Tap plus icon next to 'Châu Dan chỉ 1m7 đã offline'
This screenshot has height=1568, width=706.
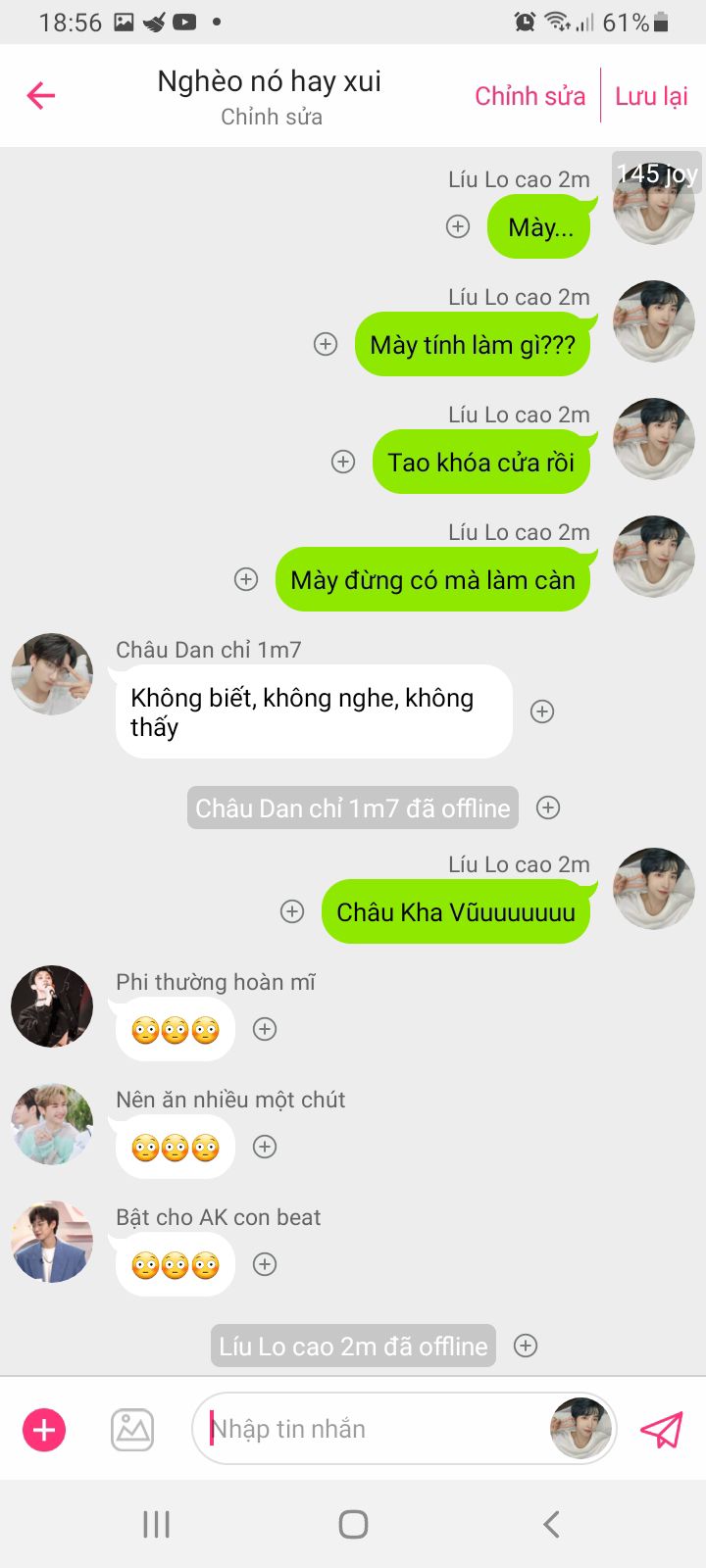tap(548, 808)
